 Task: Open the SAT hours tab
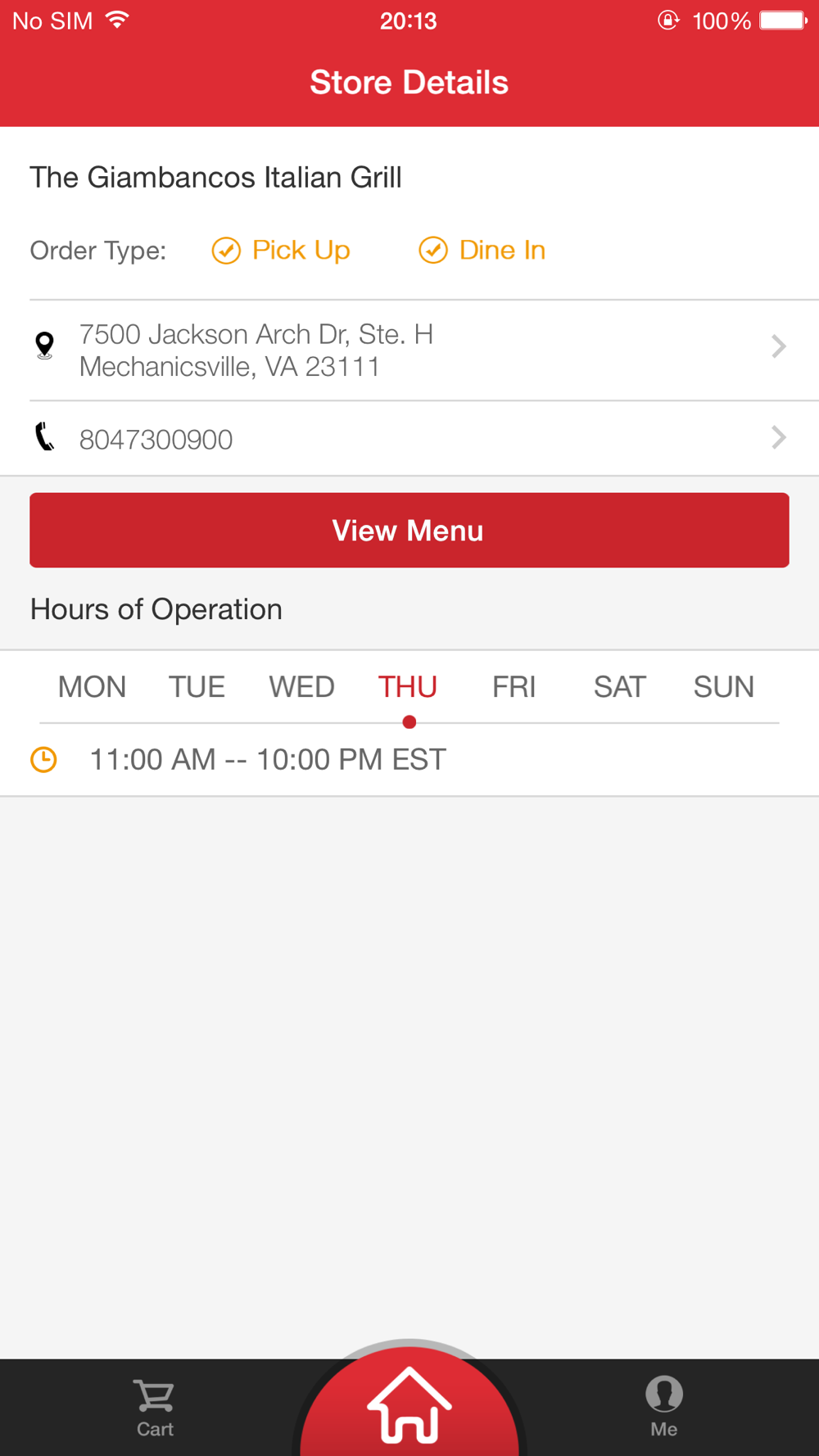pyautogui.click(x=620, y=687)
